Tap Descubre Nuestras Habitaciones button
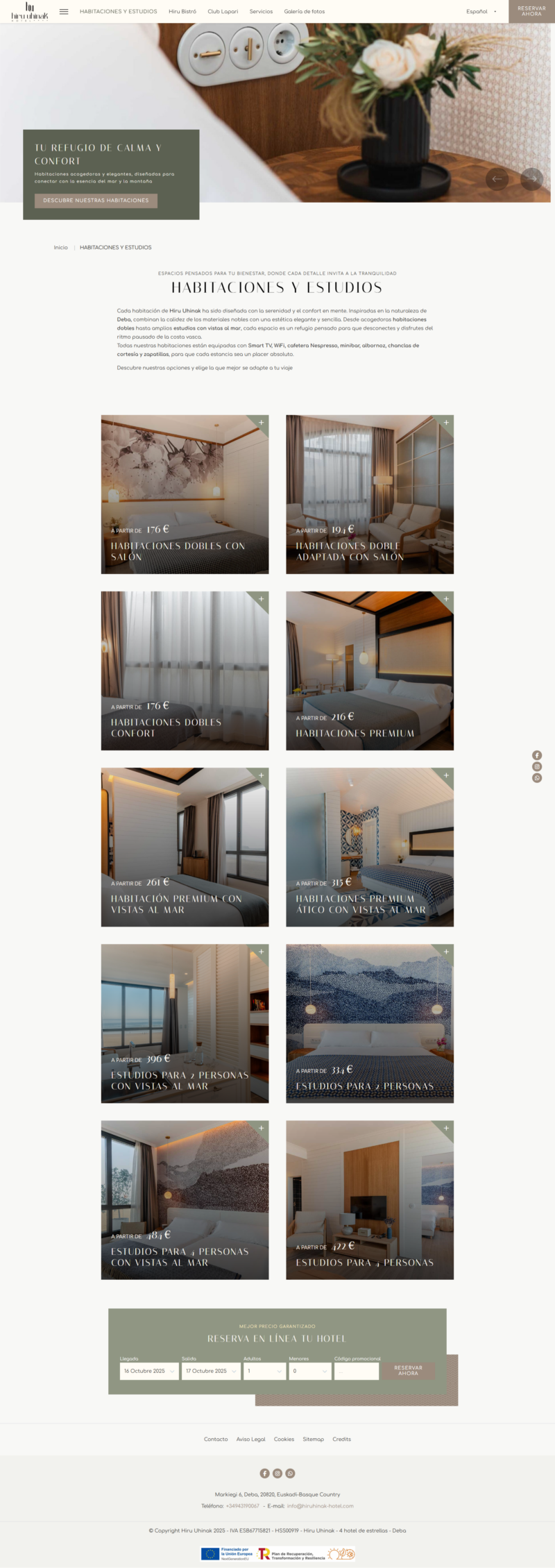555x1568 pixels. 96,201
